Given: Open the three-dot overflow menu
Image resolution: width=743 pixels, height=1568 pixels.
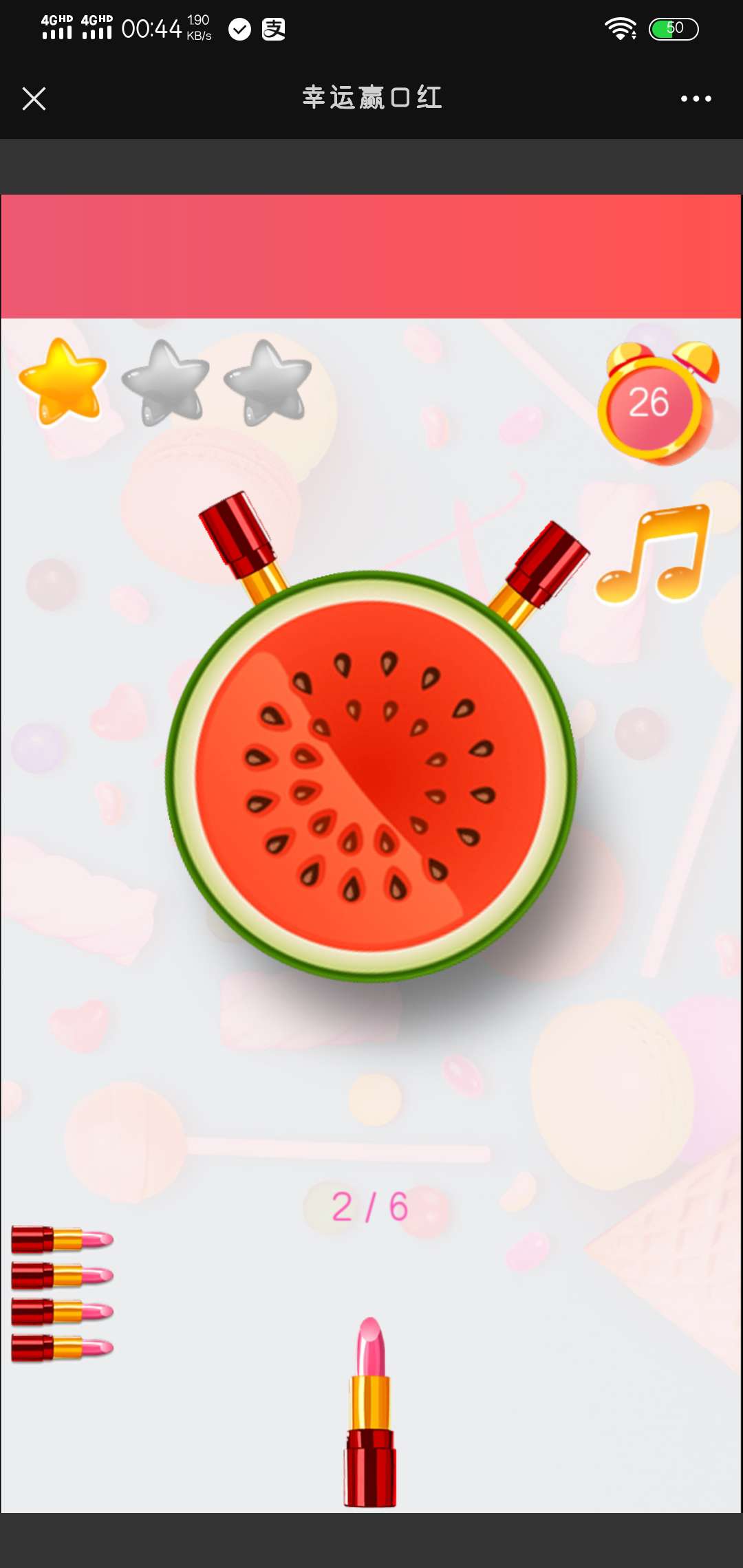Looking at the screenshot, I should tap(696, 98).
